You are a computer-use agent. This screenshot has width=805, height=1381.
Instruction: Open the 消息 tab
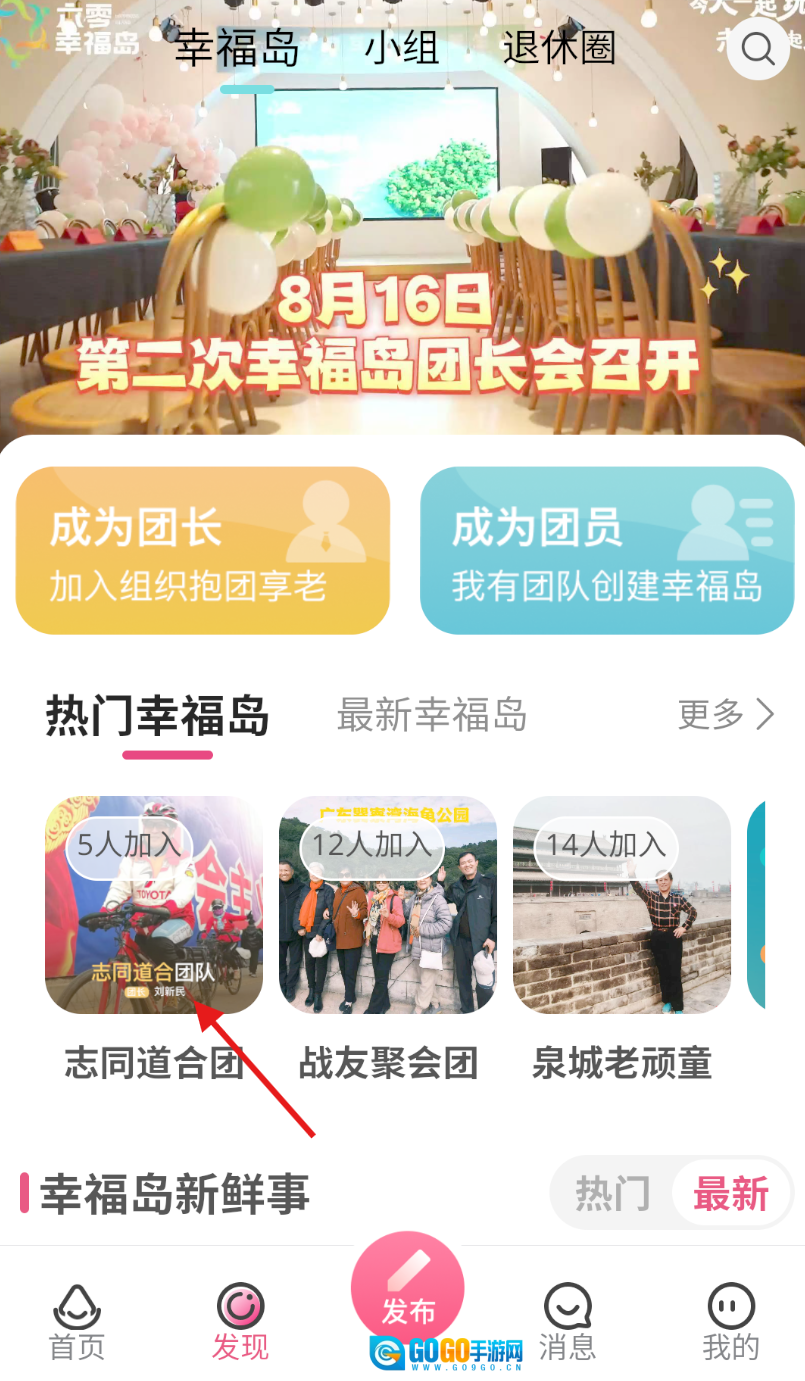pyautogui.click(x=567, y=1322)
